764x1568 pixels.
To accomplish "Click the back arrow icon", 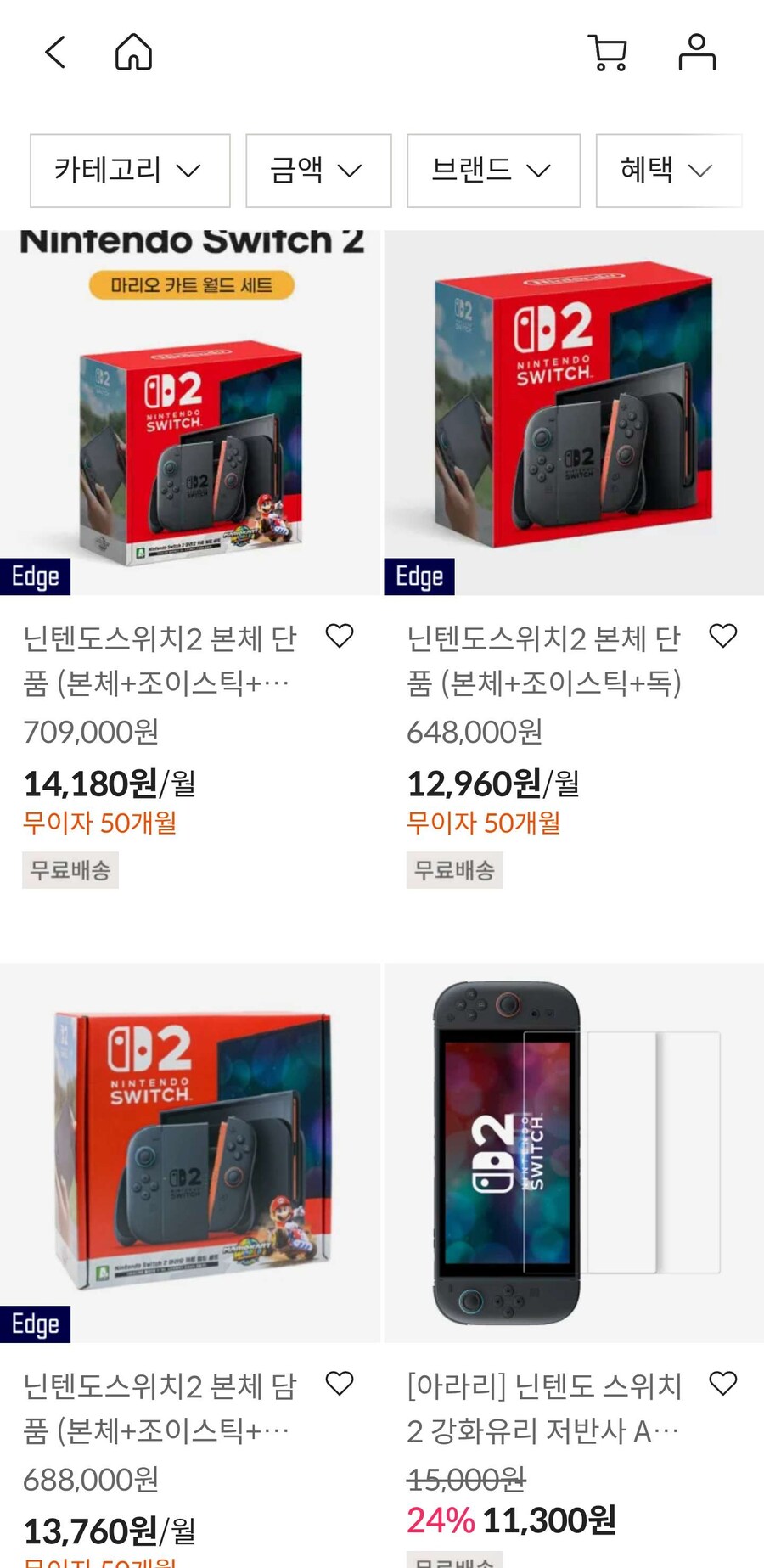I will (x=54, y=52).
